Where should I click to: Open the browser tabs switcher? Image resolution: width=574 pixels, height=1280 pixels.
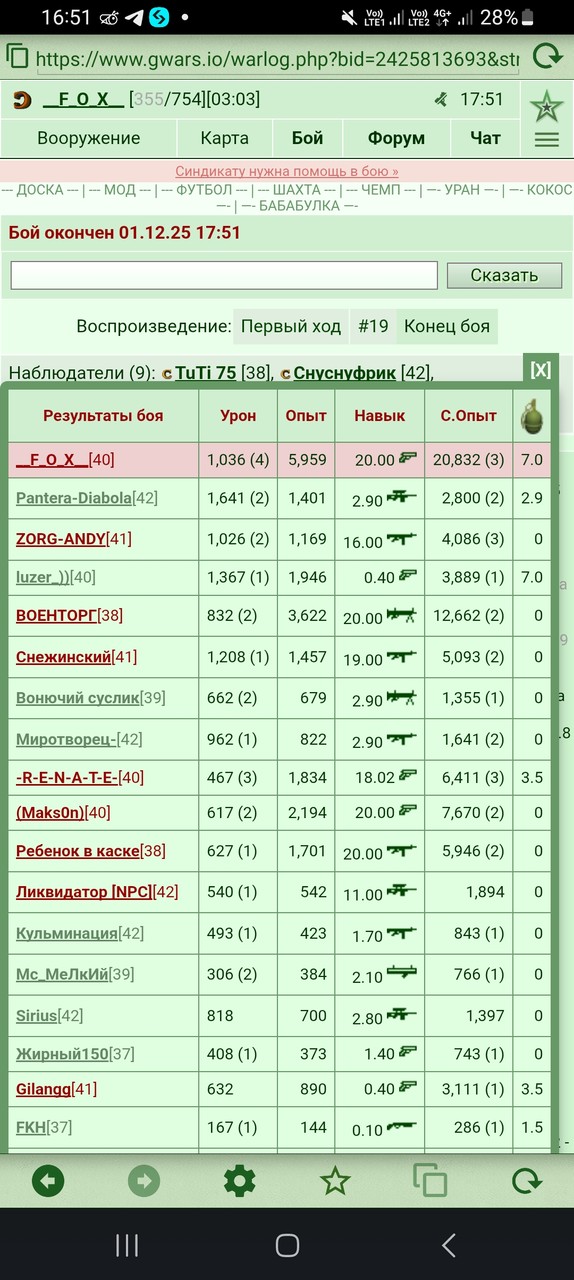coord(430,1181)
